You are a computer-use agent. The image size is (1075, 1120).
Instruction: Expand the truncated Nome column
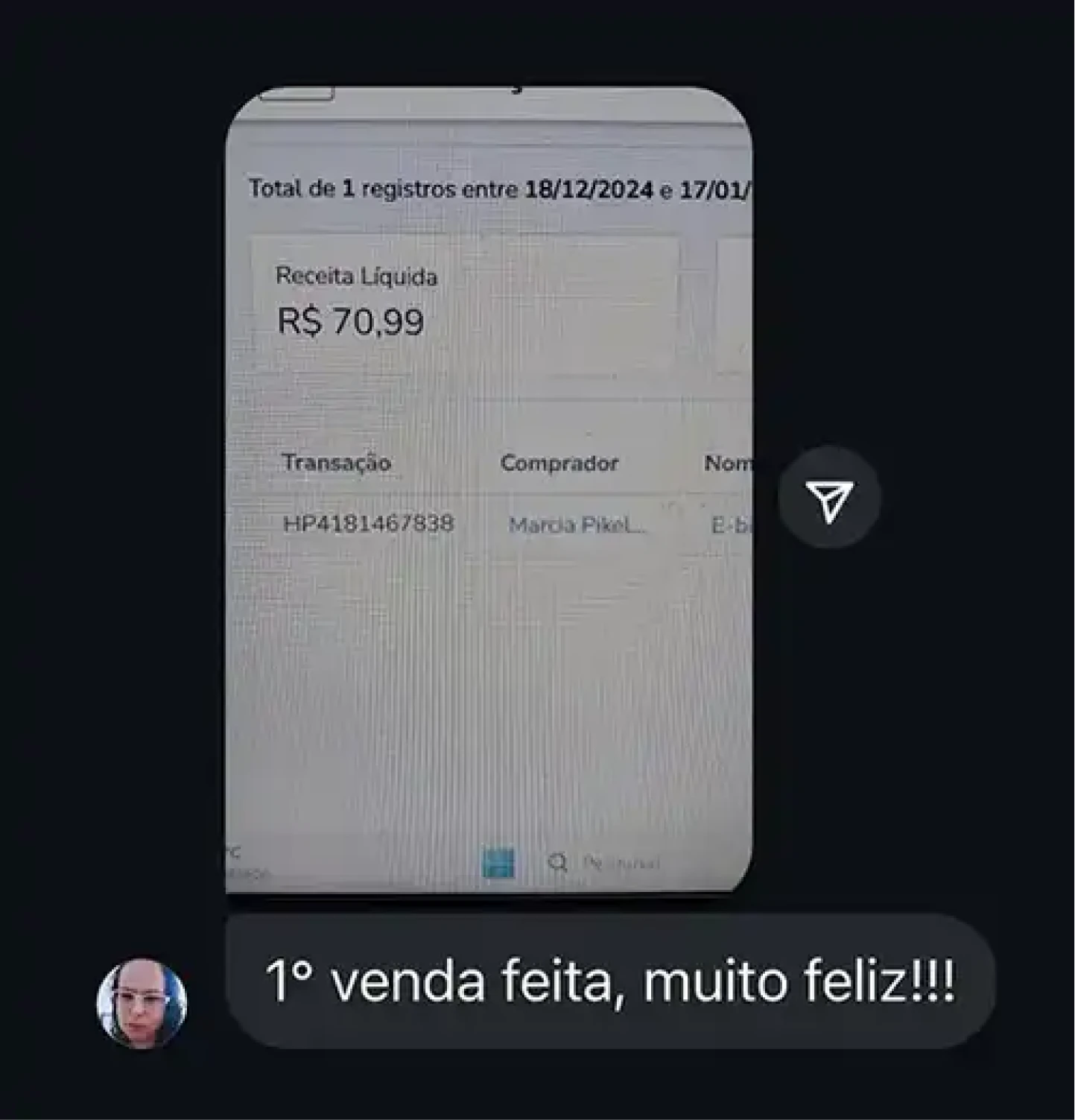(x=728, y=463)
